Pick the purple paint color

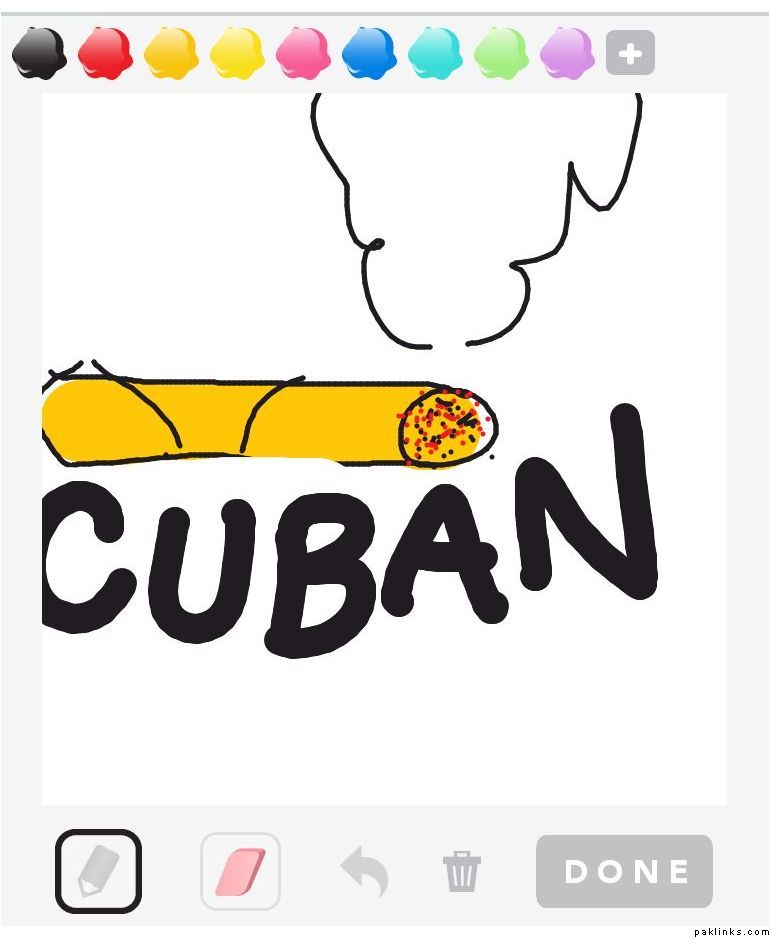tap(567, 53)
